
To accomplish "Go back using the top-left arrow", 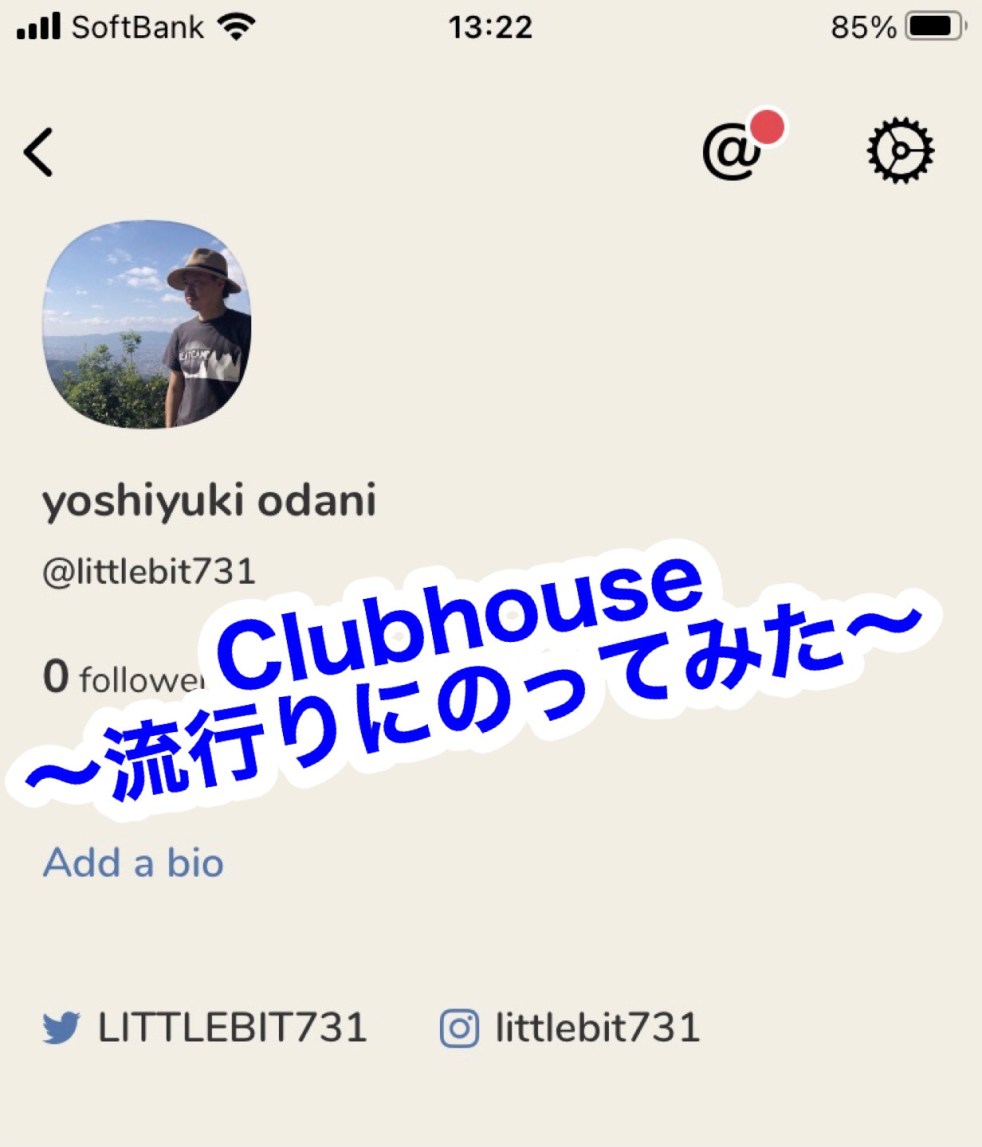I will click(x=38, y=153).
